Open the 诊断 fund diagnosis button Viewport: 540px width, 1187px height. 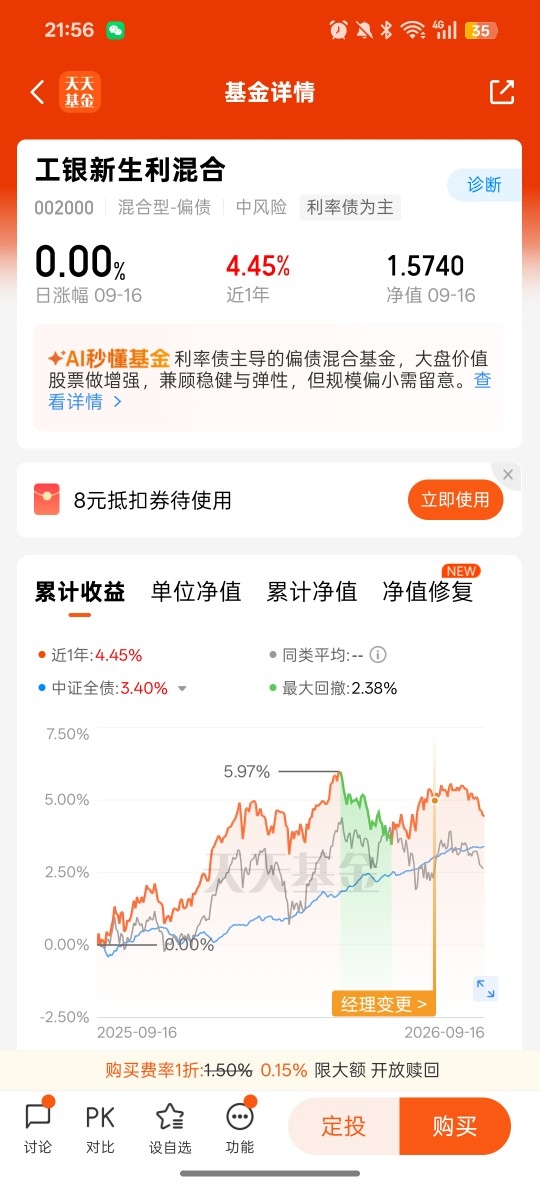(x=484, y=185)
